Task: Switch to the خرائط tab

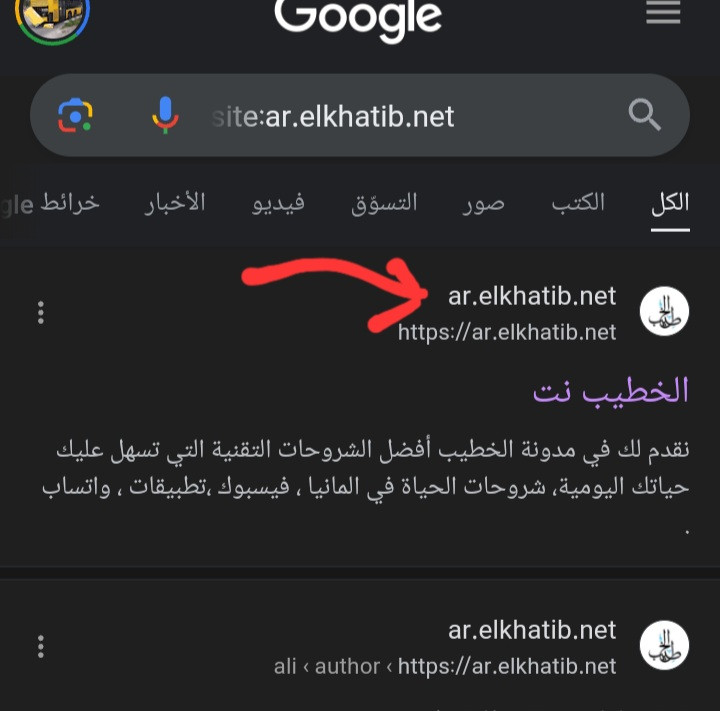Action: (x=70, y=203)
